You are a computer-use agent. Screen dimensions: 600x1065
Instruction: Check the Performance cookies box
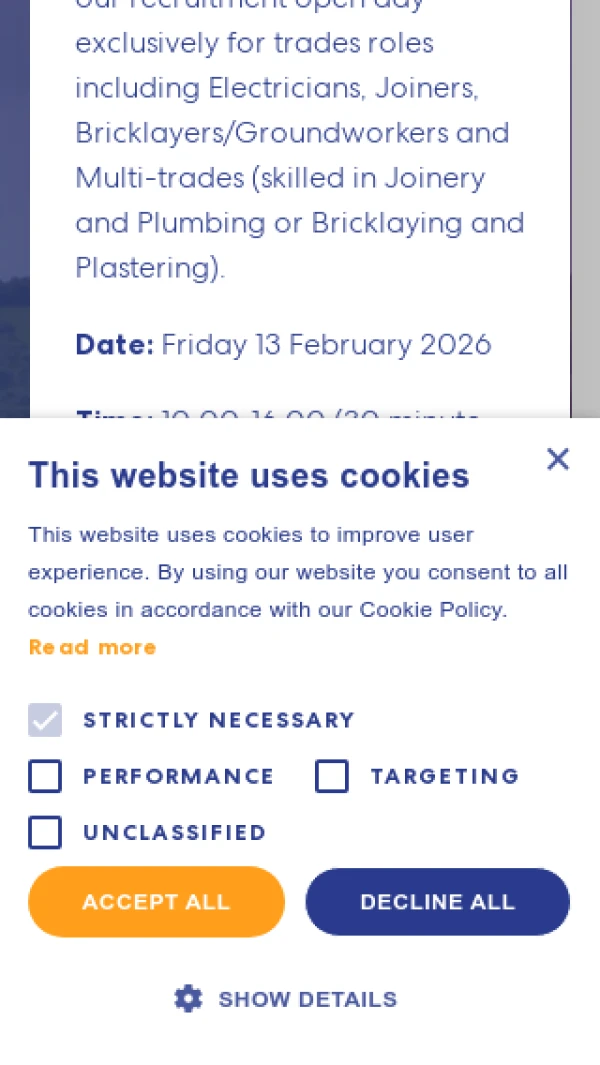tap(45, 776)
